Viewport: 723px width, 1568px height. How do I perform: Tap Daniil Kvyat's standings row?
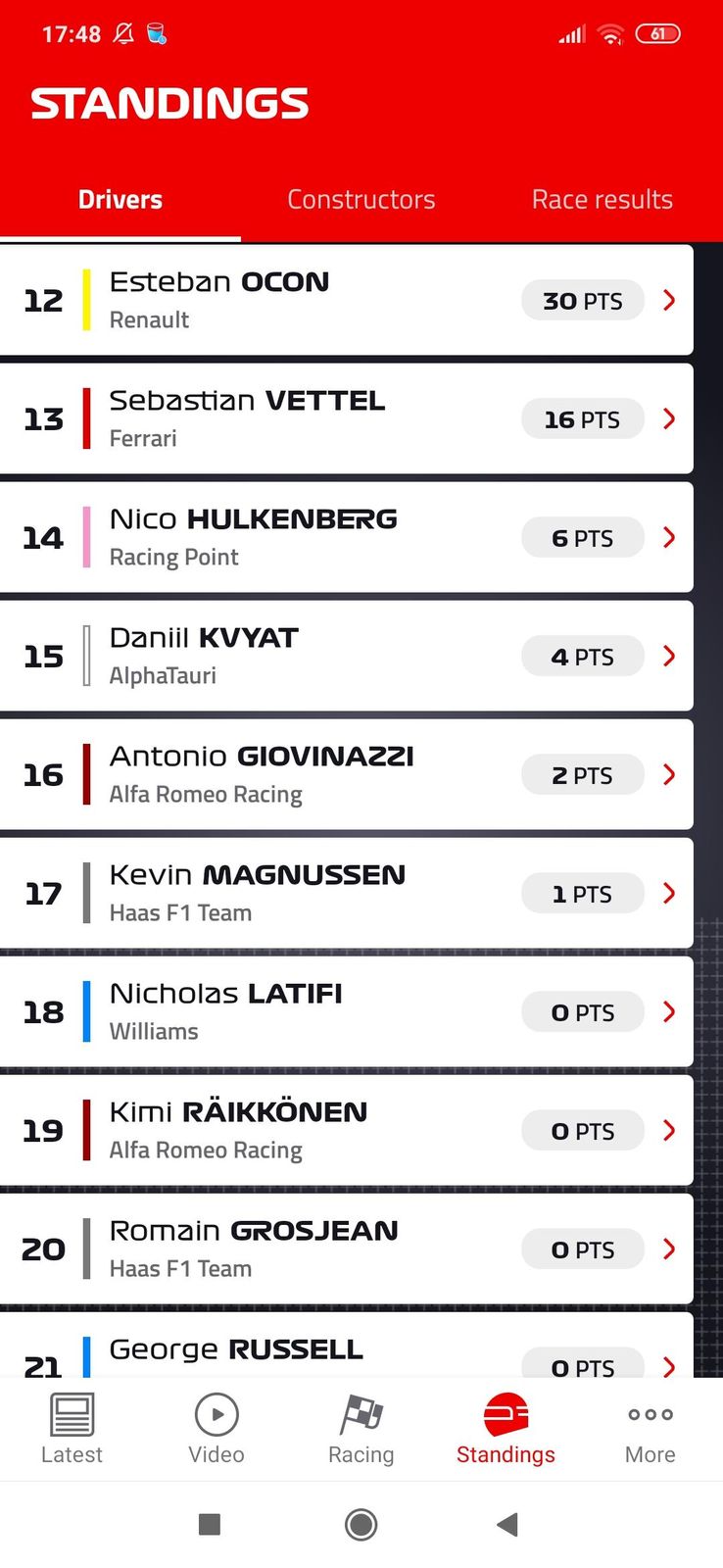346,656
